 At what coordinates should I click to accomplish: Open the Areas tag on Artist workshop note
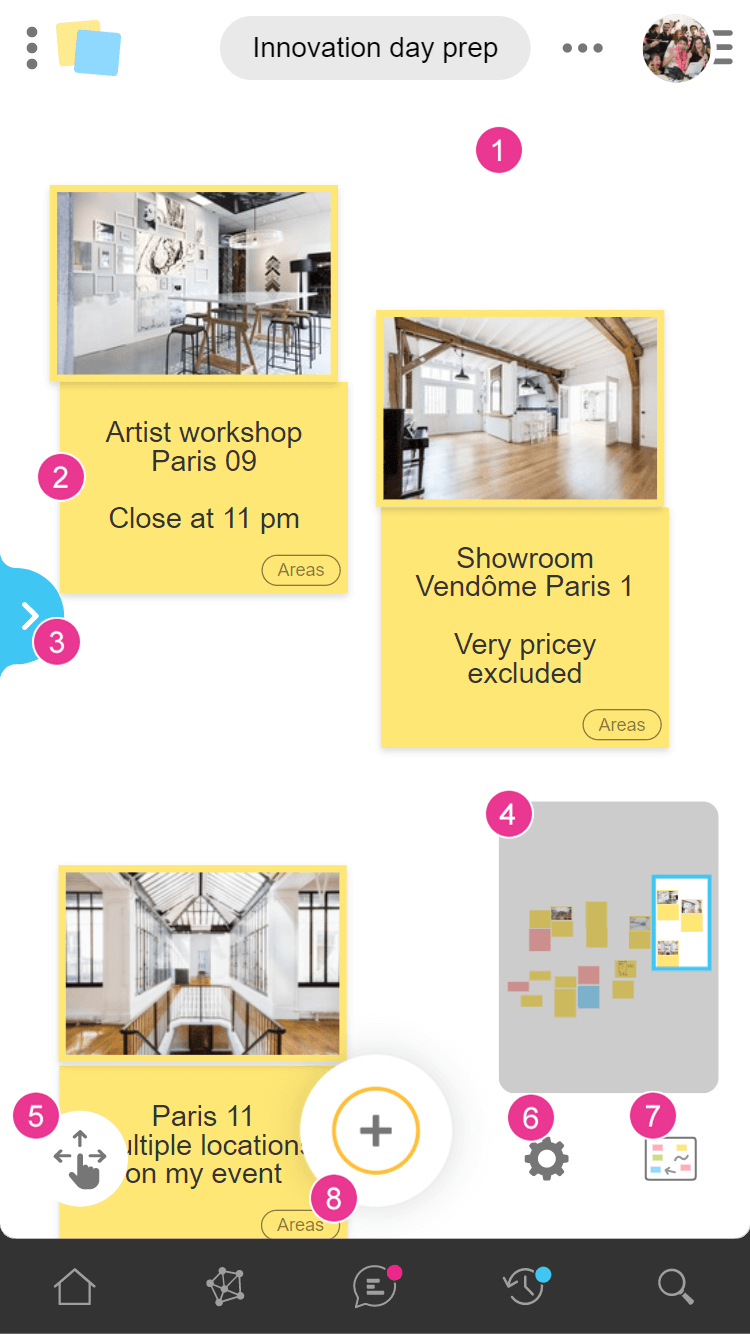tap(301, 570)
